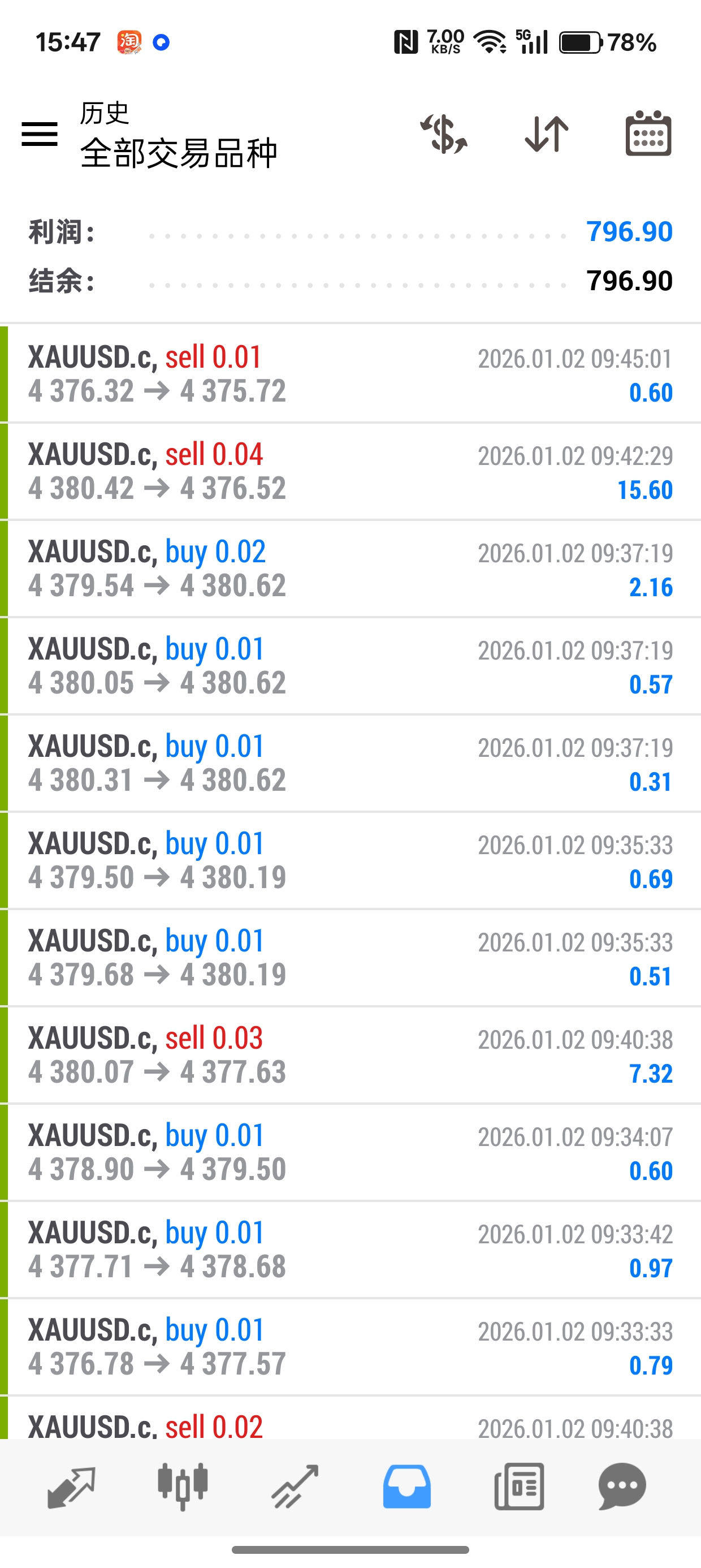View the buy 0.01 trade with 0.69 profit
Screen dimensions: 701x1568
pyautogui.click(x=350, y=860)
